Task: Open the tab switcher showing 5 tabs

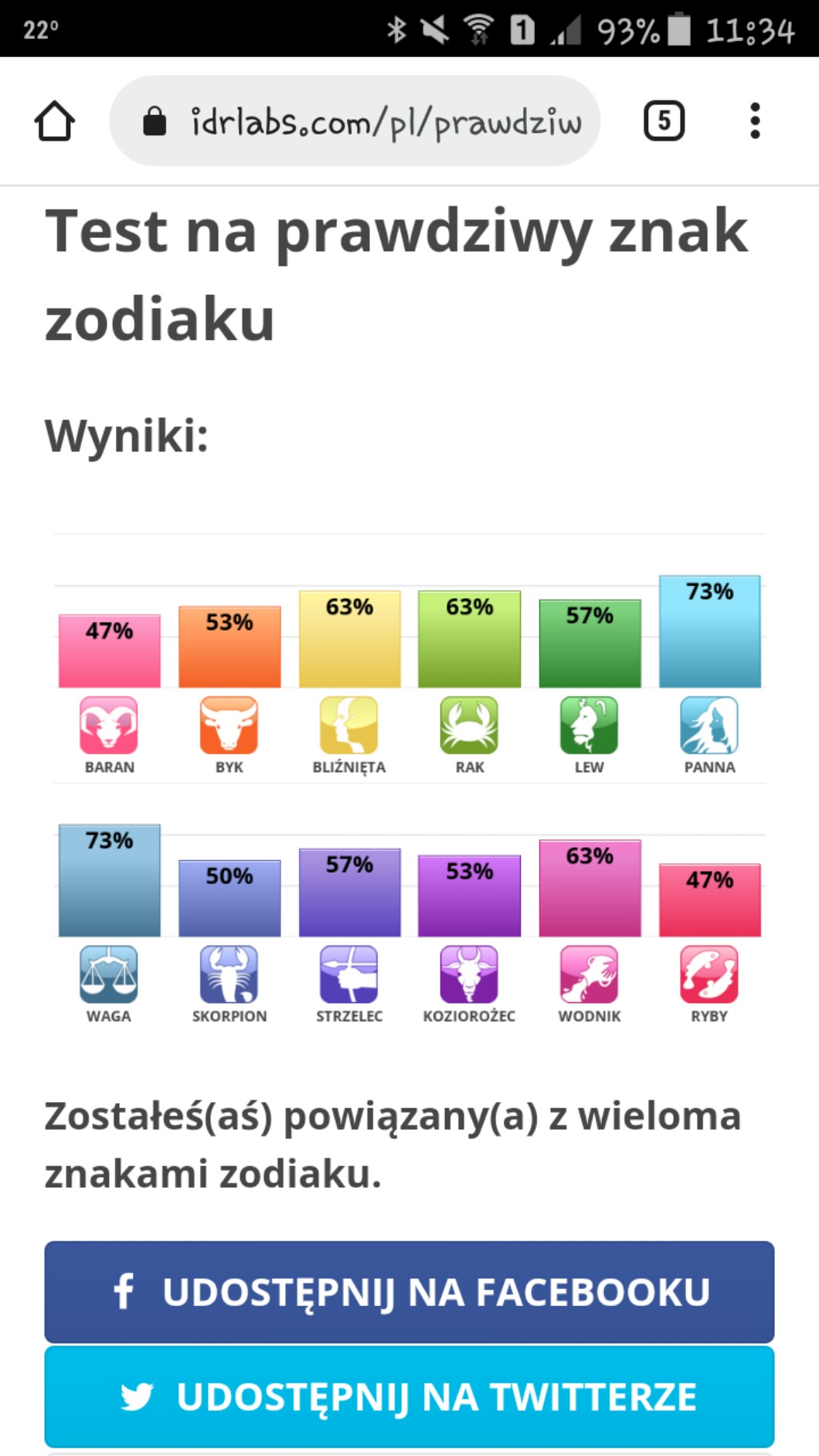Action: (x=664, y=121)
